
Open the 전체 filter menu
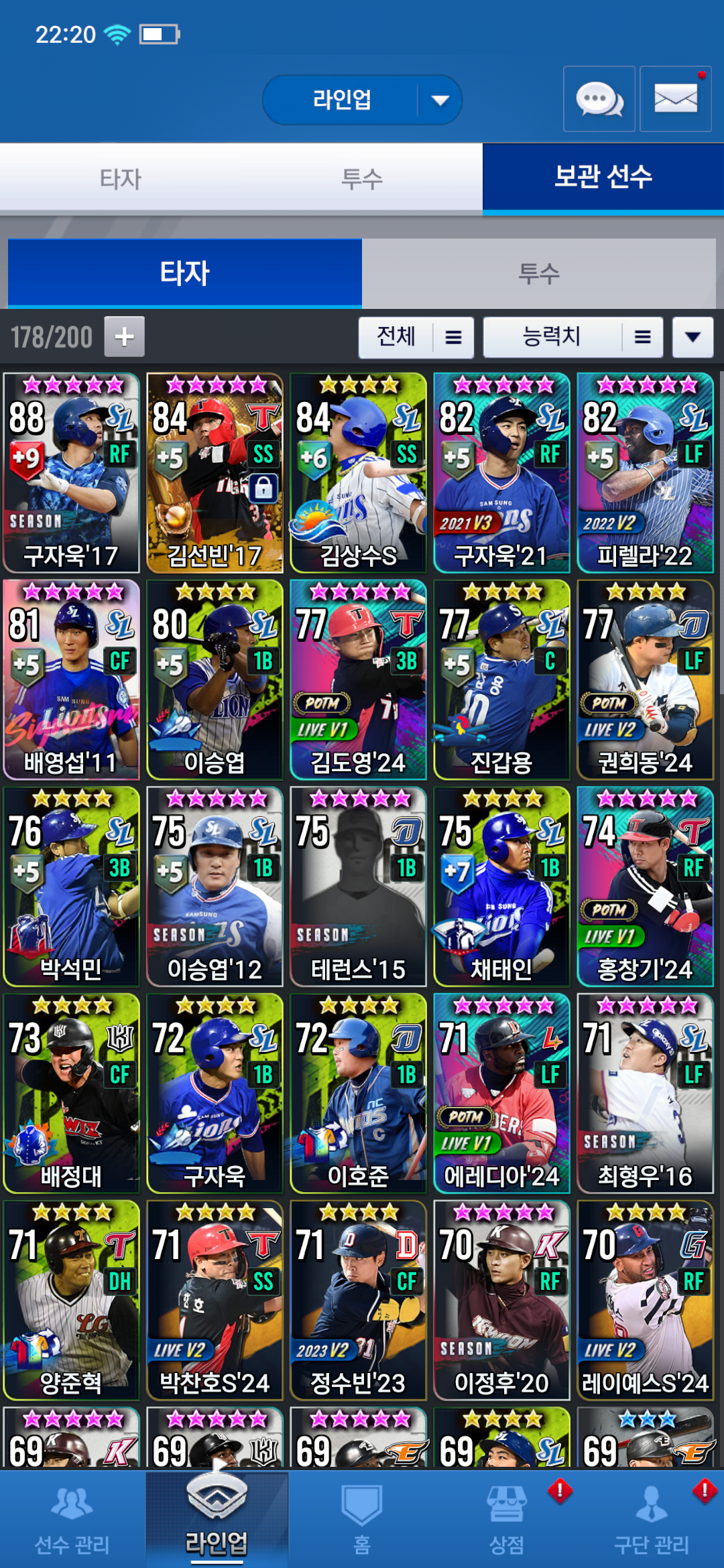point(416,337)
